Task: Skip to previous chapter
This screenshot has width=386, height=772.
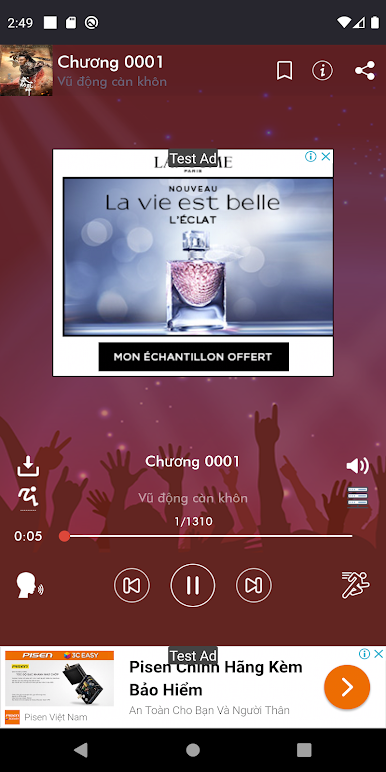Action: tap(131, 585)
